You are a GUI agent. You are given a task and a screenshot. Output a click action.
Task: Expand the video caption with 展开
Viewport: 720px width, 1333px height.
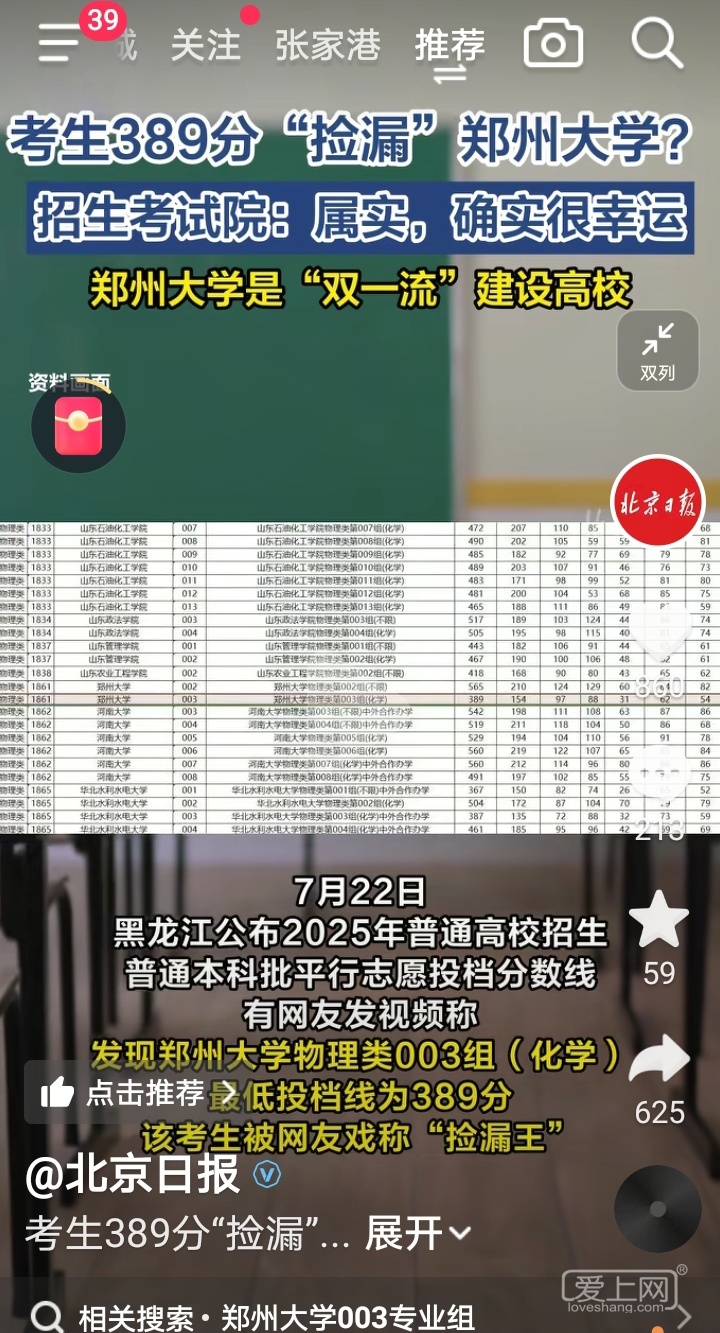(416, 1234)
